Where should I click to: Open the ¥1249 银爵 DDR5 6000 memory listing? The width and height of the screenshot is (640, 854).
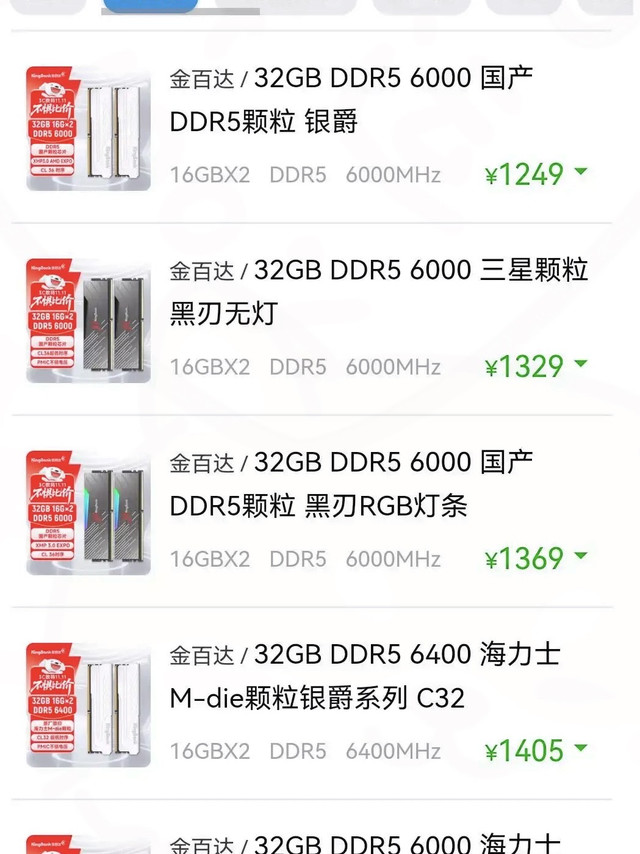click(x=352, y=100)
